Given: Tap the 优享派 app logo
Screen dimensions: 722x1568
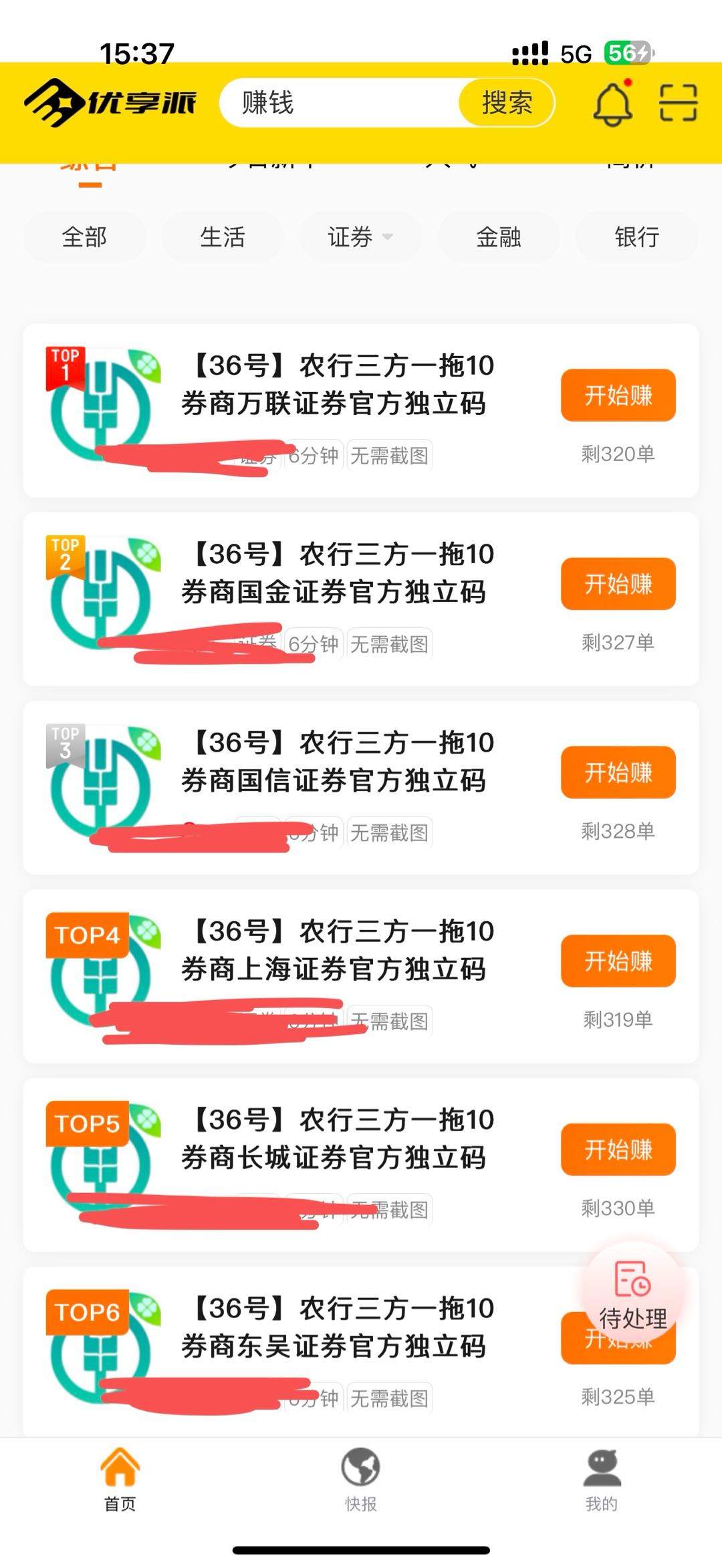Looking at the screenshot, I should tap(114, 102).
